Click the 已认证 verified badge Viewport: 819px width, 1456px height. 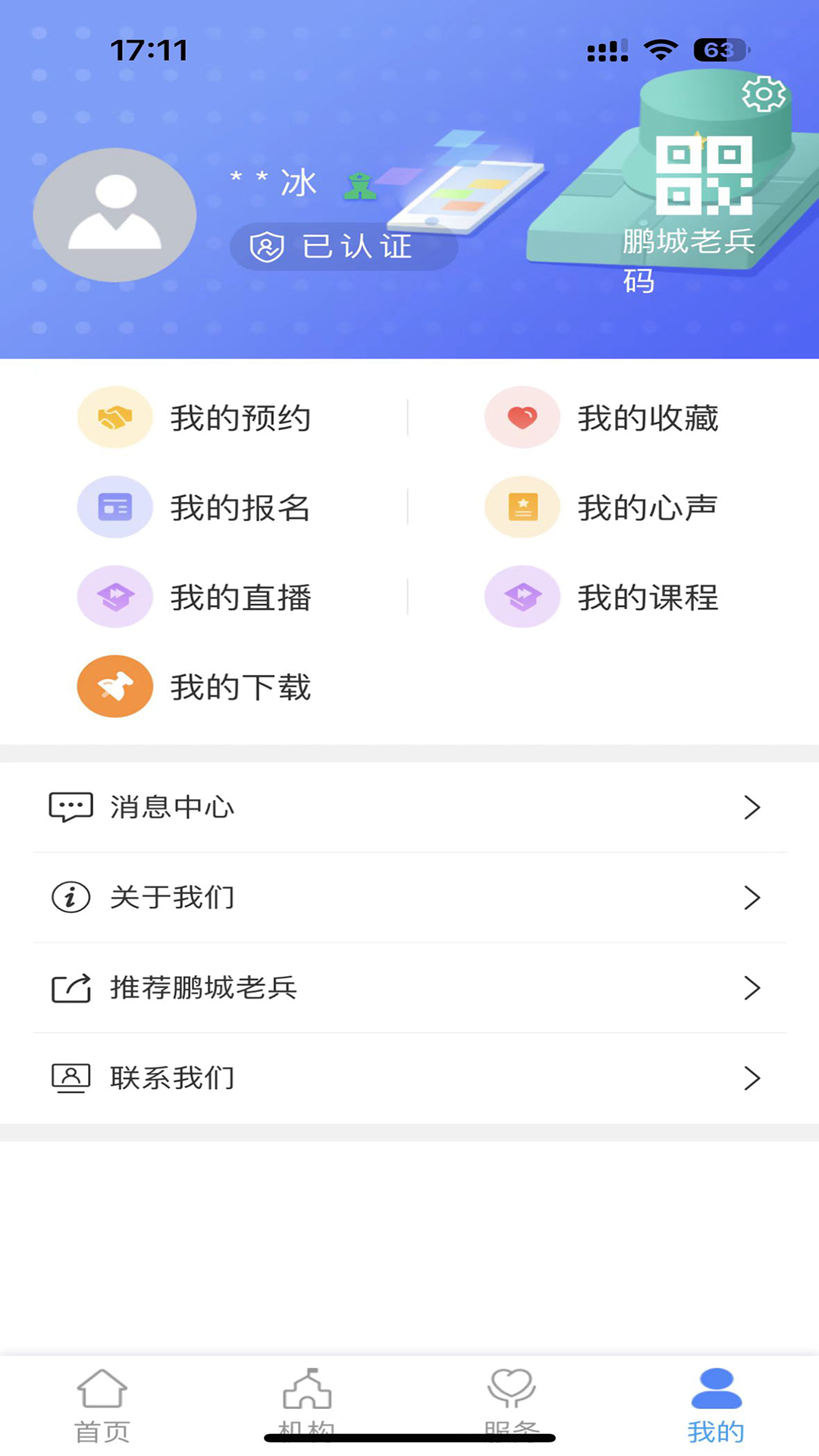tap(343, 246)
